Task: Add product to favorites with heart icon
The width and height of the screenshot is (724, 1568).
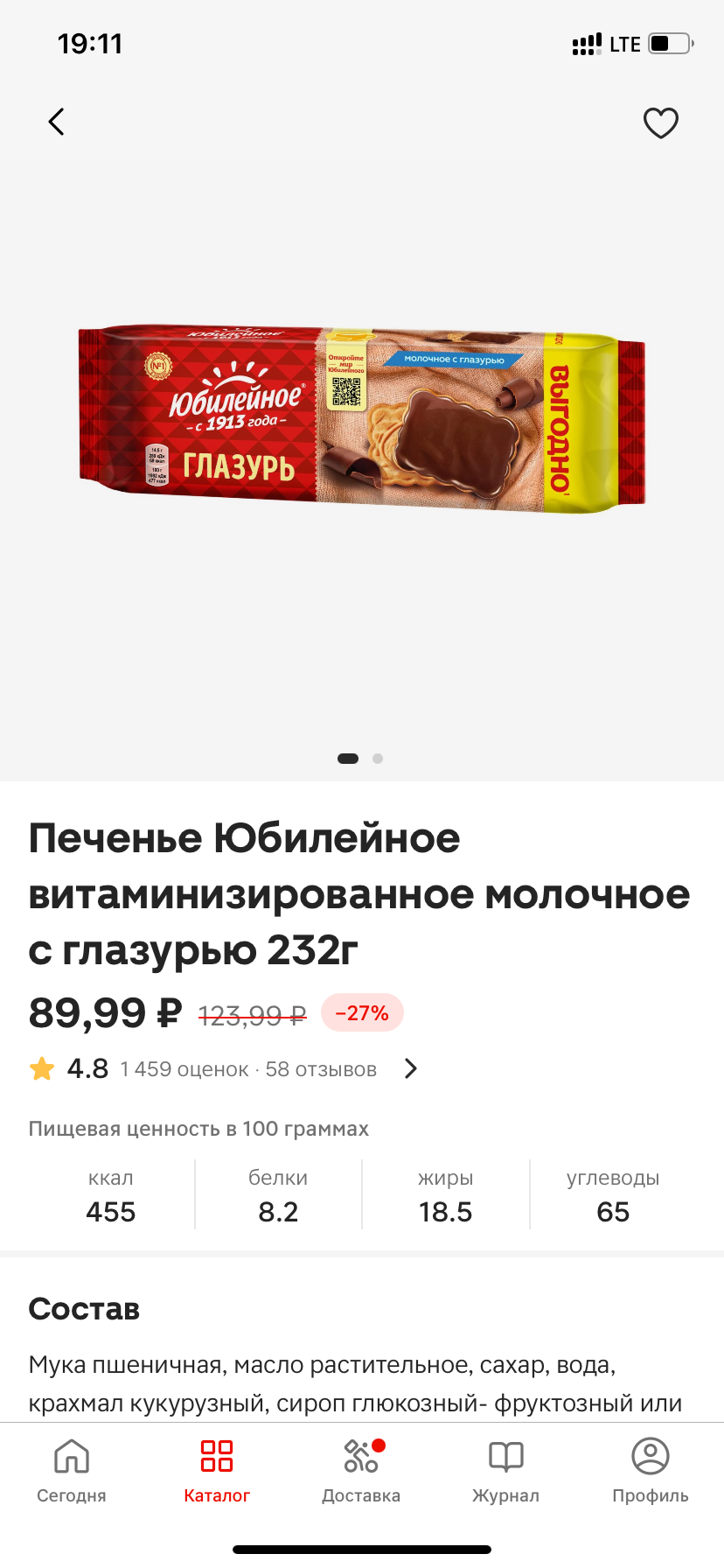Action: pyautogui.click(x=661, y=122)
